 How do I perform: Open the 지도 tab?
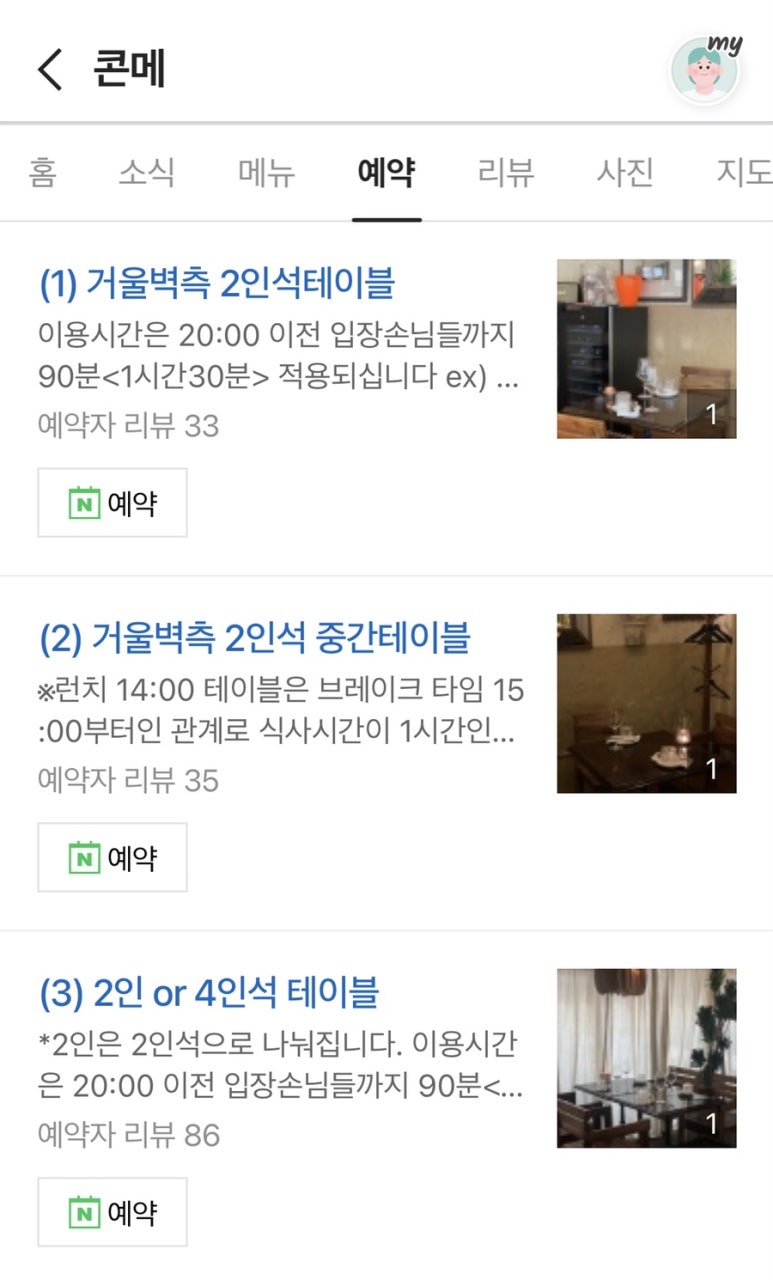tap(743, 173)
